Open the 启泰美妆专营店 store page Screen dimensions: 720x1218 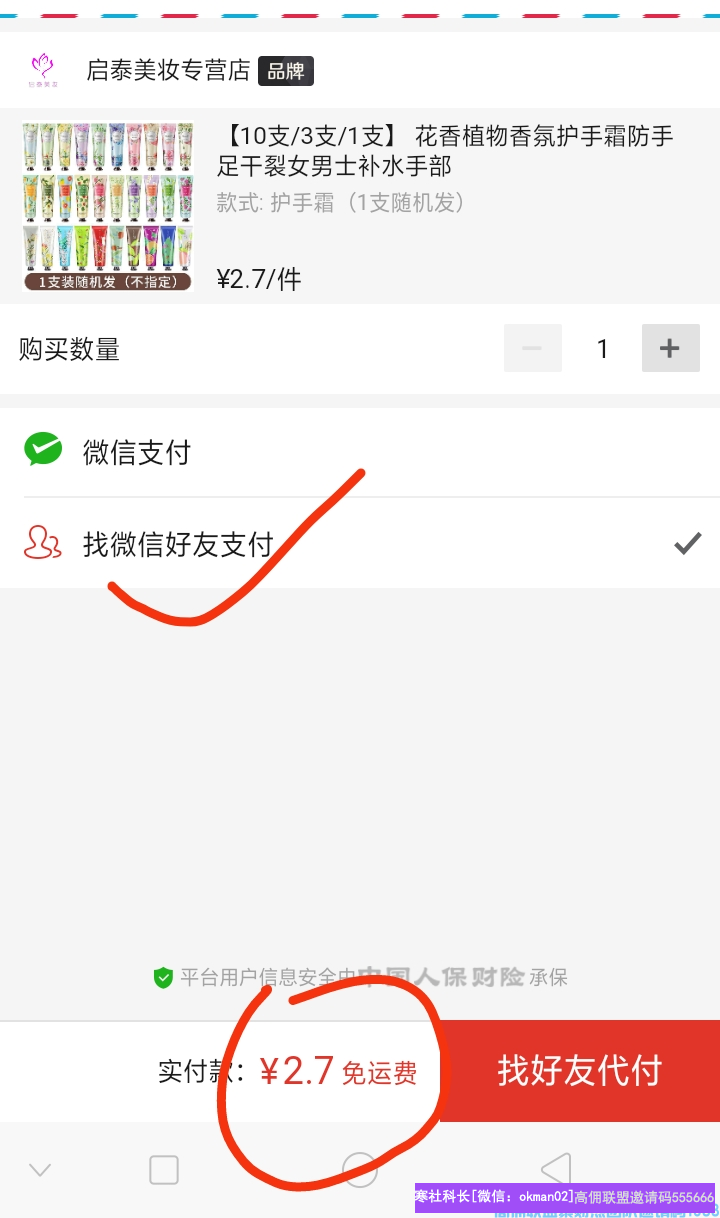coord(168,70)
